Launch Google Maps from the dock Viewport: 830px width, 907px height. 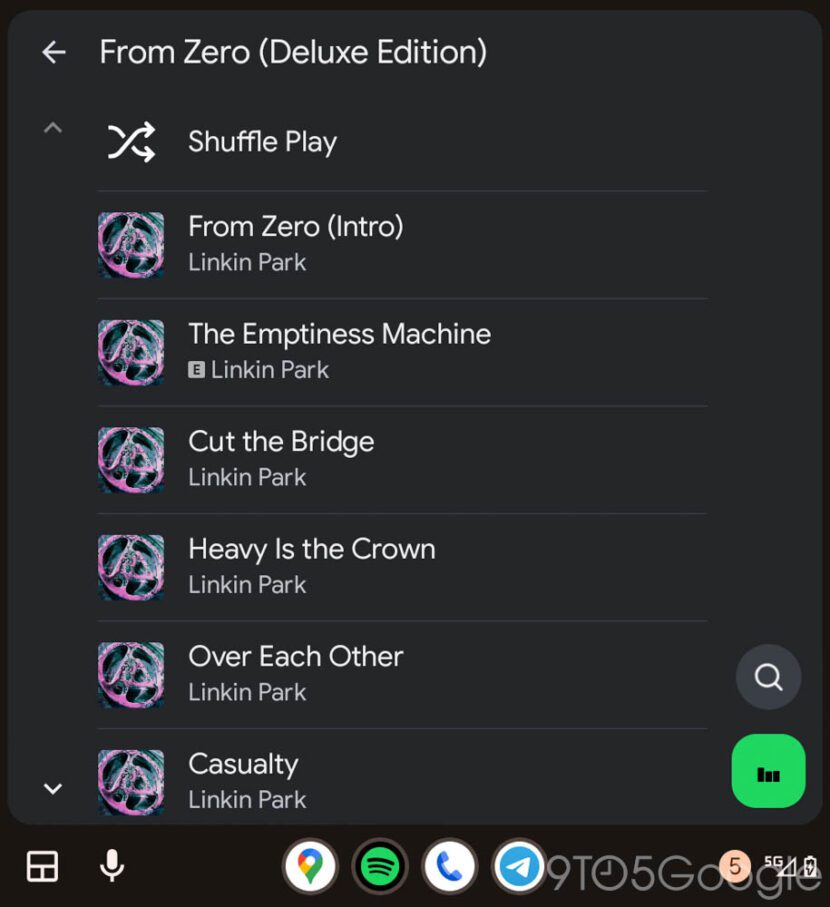click(311, 868)
